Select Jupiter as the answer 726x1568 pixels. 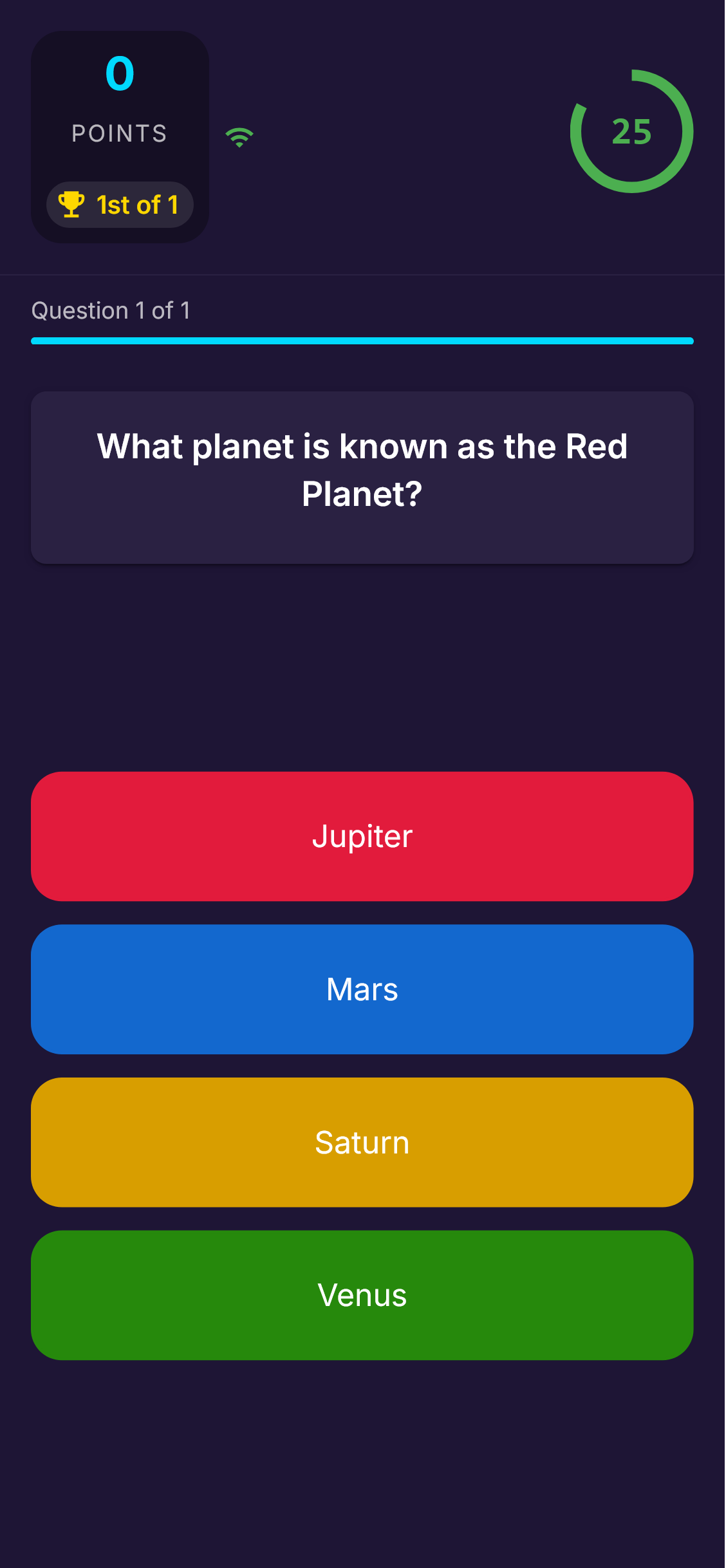pos(362,836)
